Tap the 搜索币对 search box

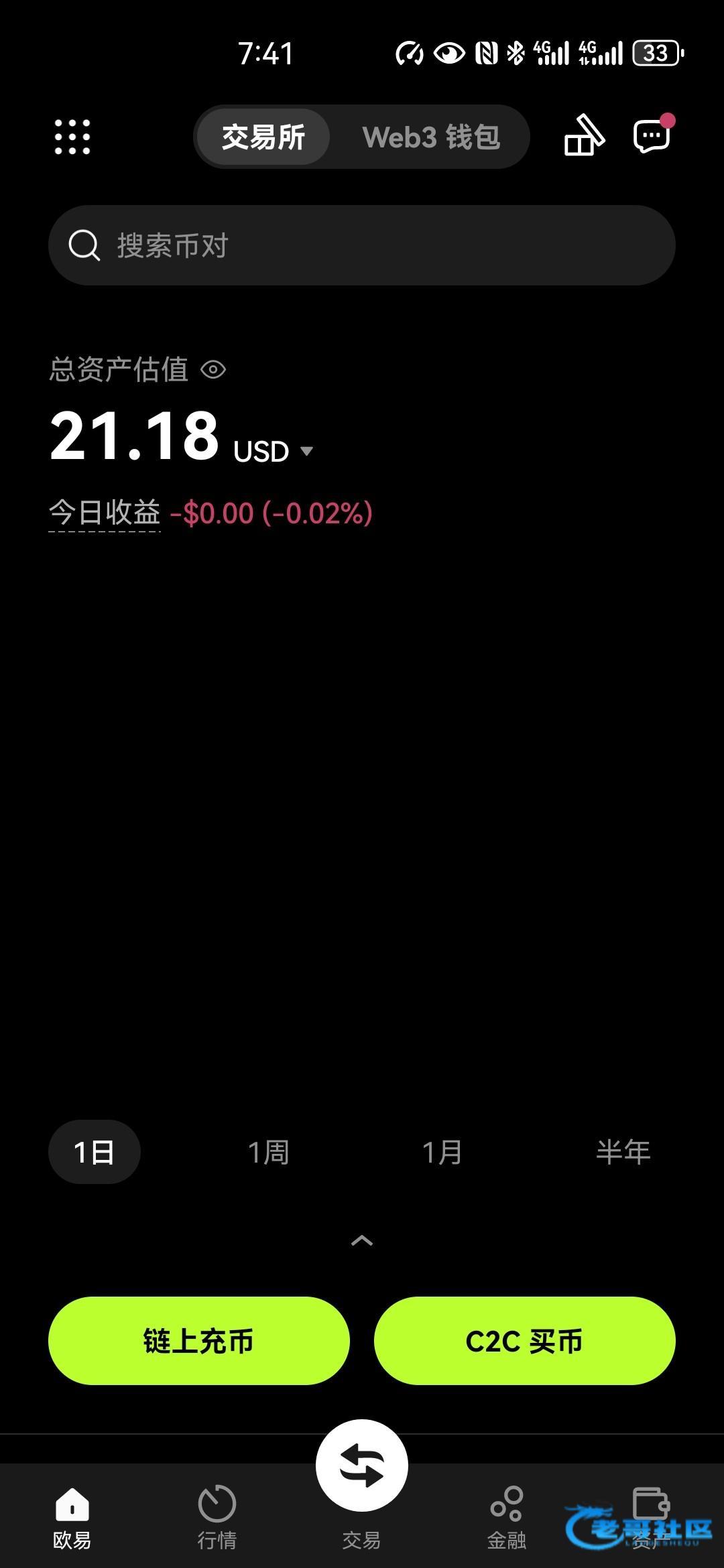(362, 245)
